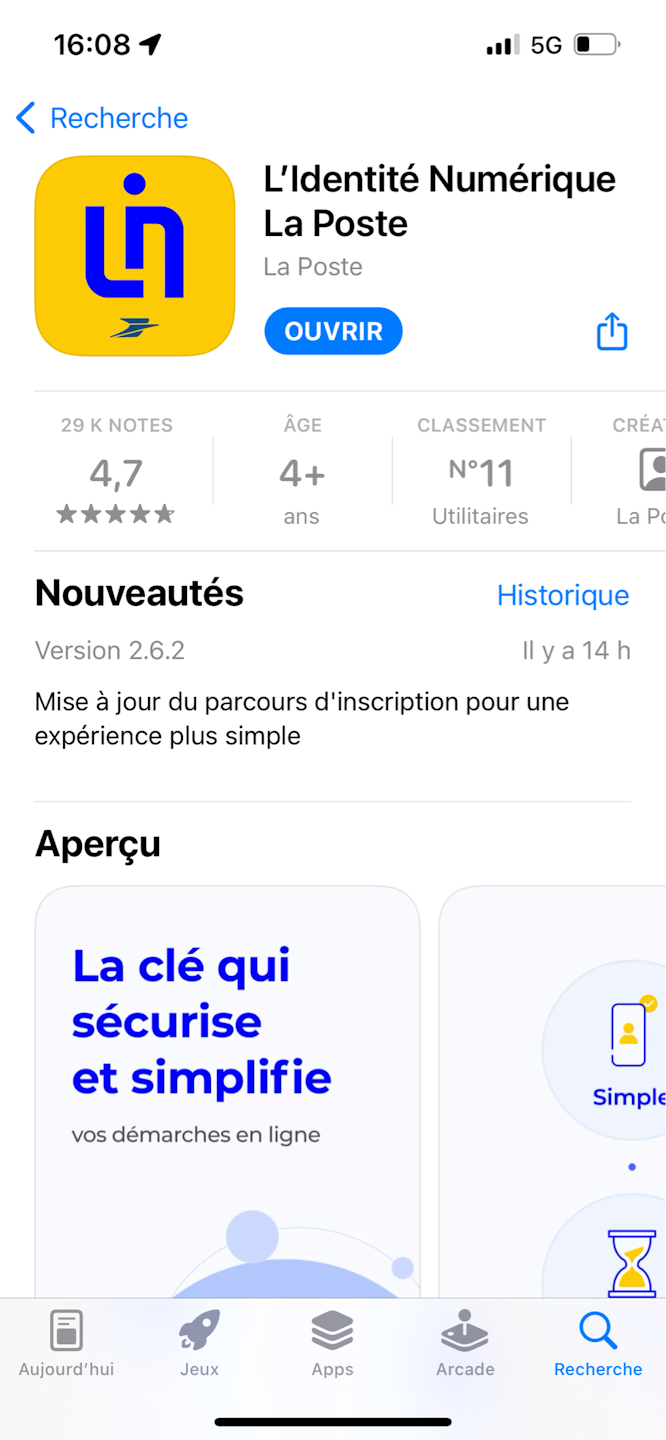666x1440 pixels.
Task: View the 4,7 star ratings
Action: 116,472
